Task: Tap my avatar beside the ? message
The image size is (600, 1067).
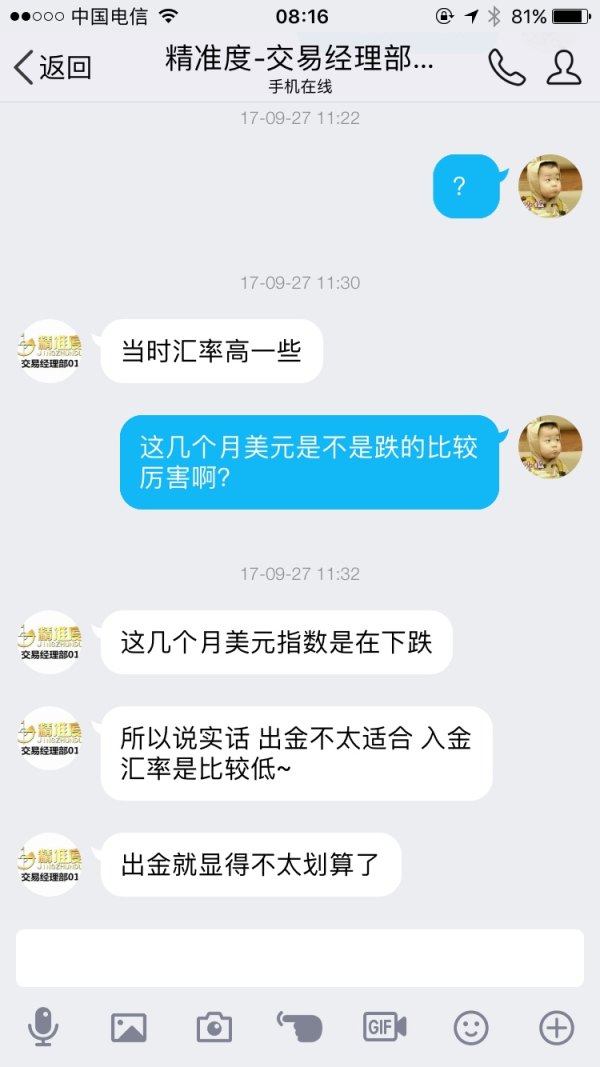Action: (x=550, y=186)
